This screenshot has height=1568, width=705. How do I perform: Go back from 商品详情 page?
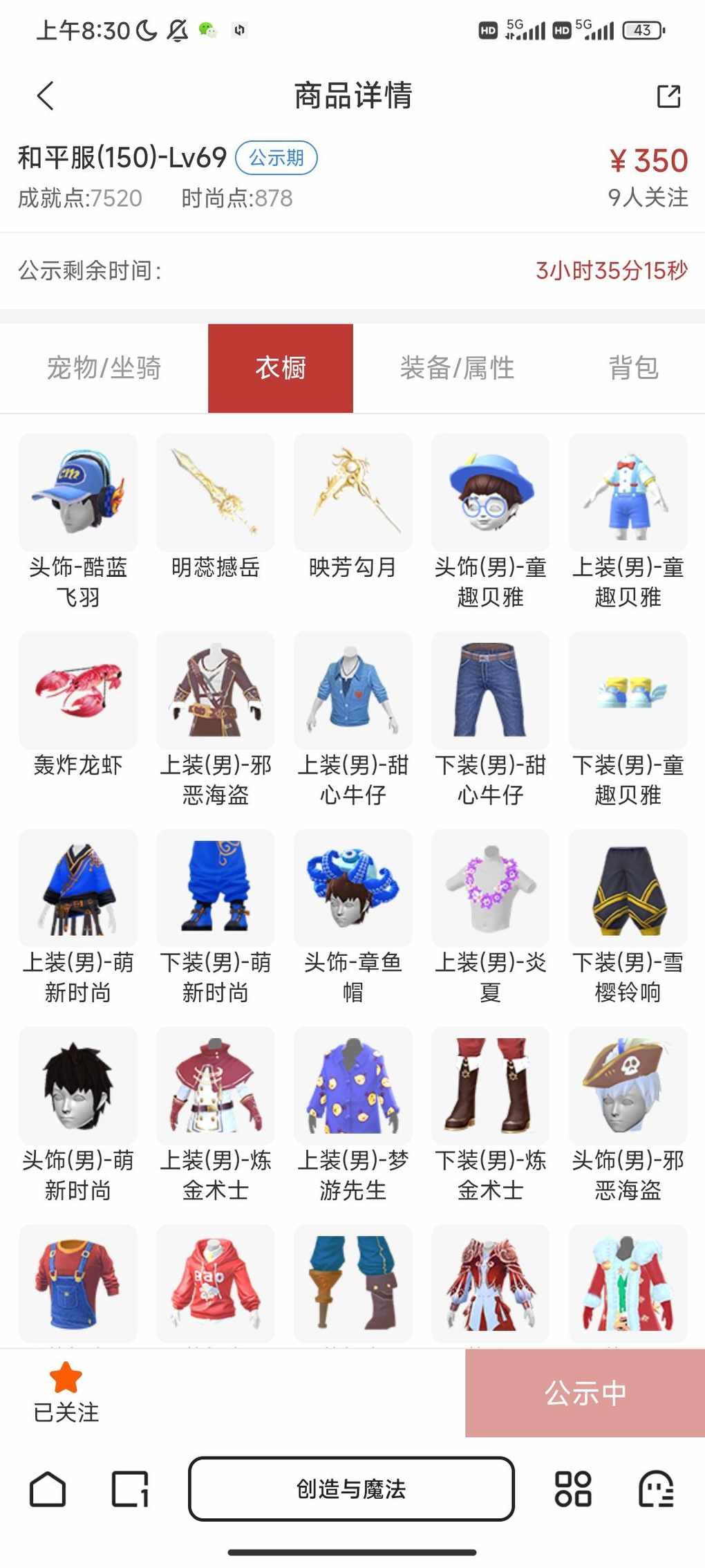46,96
